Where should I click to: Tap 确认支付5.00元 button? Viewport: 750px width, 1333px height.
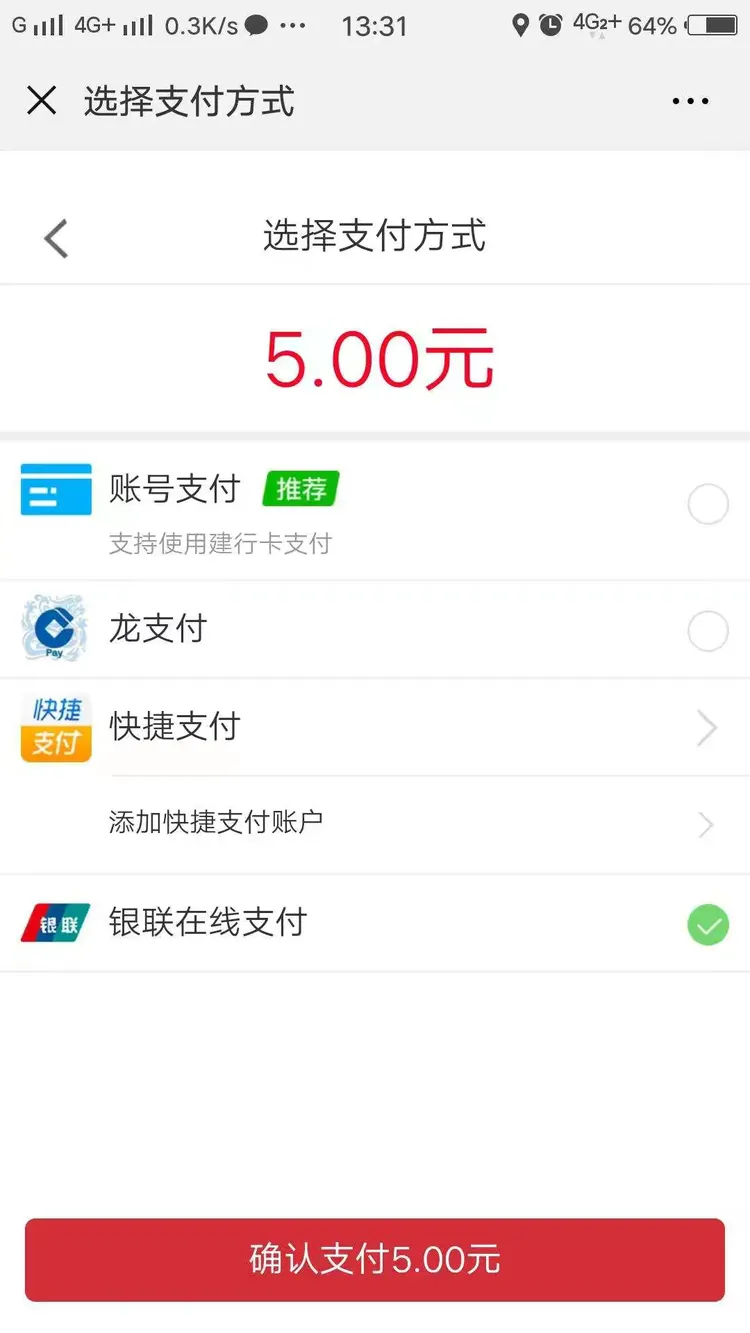tap(375, 1259)
